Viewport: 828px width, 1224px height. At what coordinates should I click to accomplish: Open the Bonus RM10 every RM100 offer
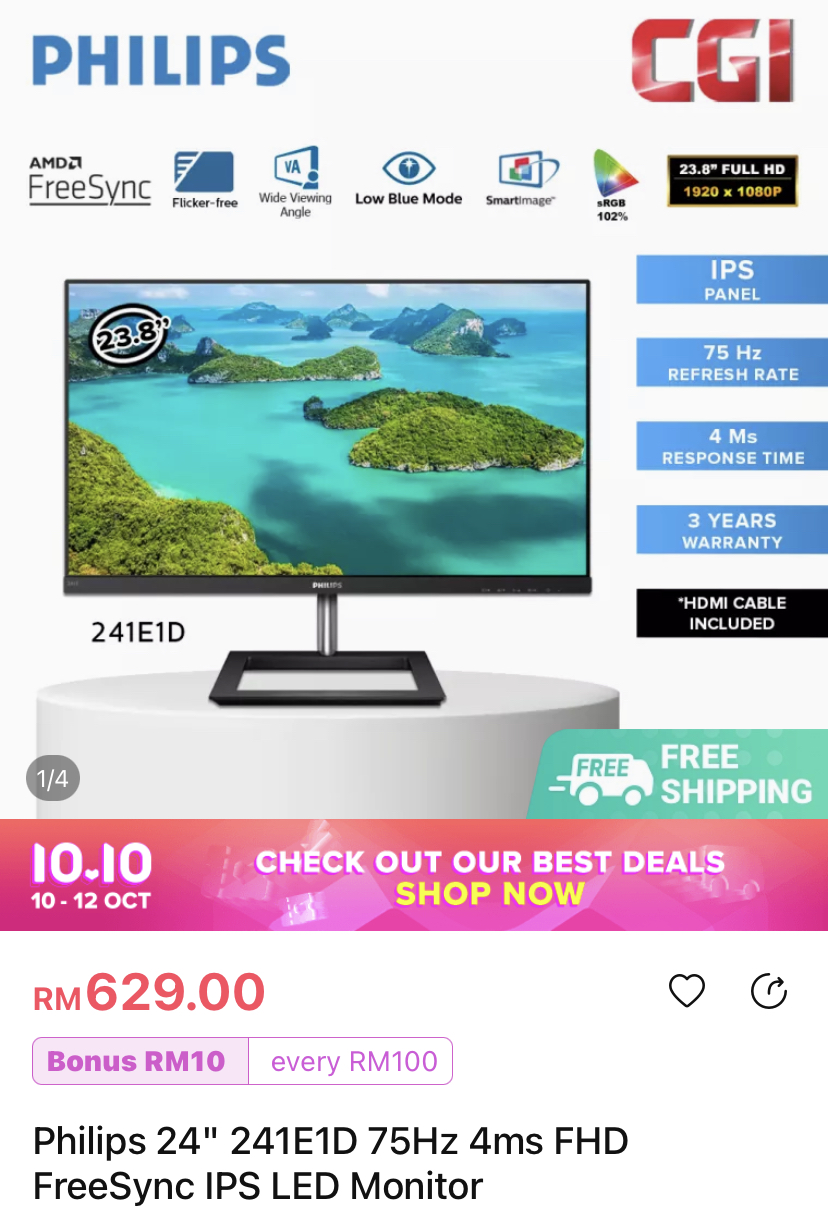tap(242, 1061)
